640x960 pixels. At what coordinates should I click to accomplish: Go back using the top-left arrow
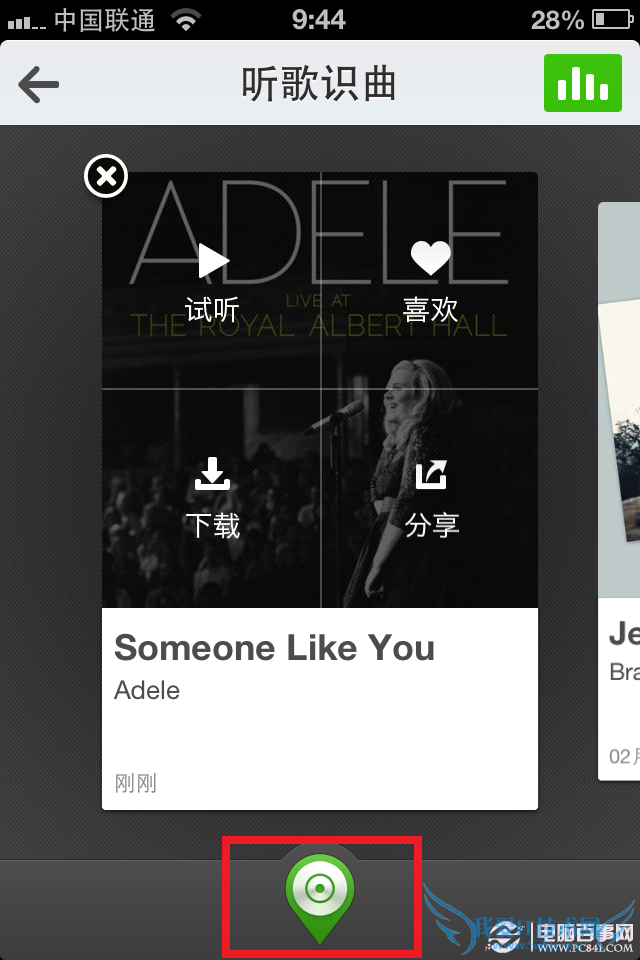[39, 85]
